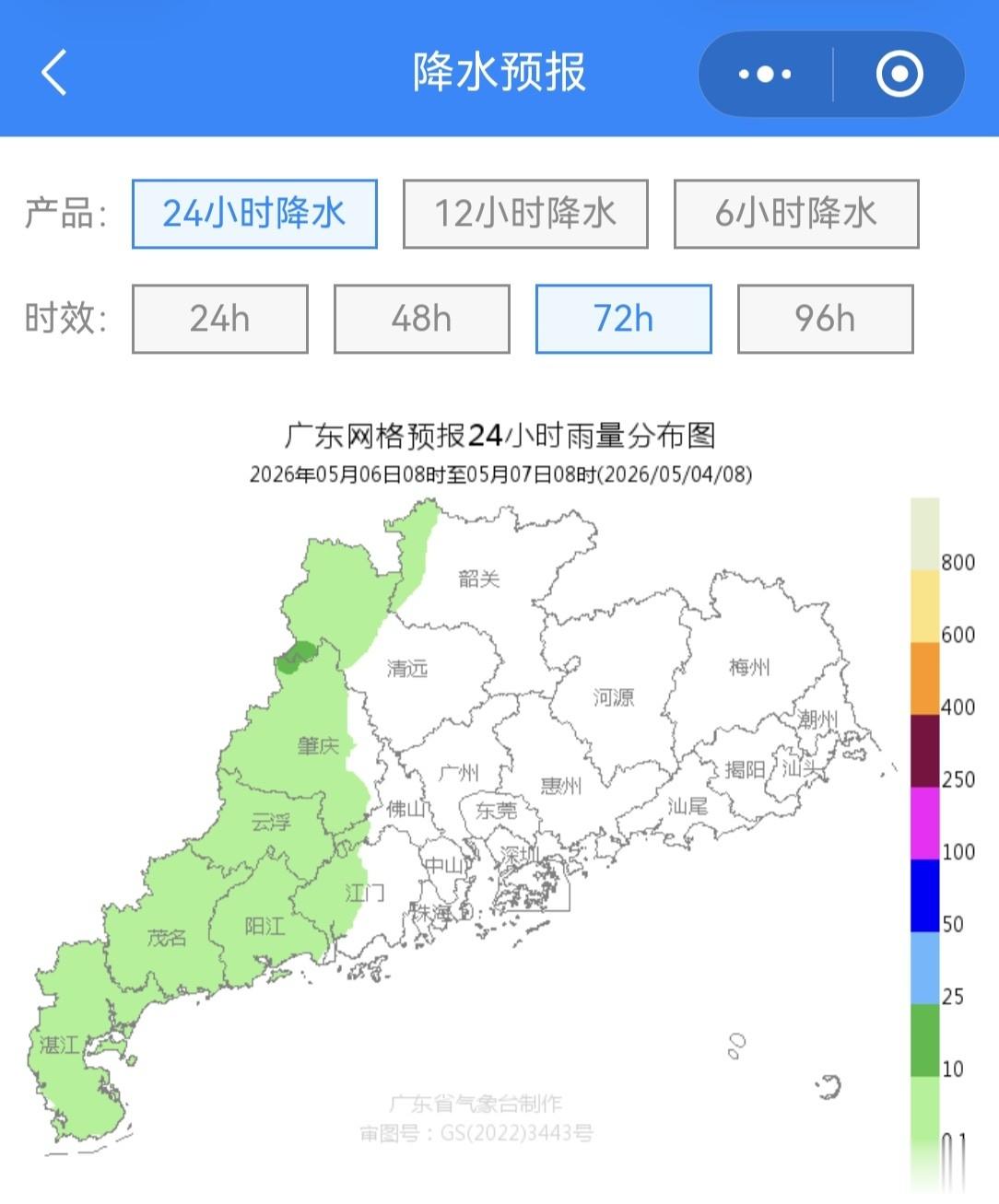Select the 72h forecast period
The height and width of the screenshot is (1204, 999).
pyautogui.click(x=624, y=319)
